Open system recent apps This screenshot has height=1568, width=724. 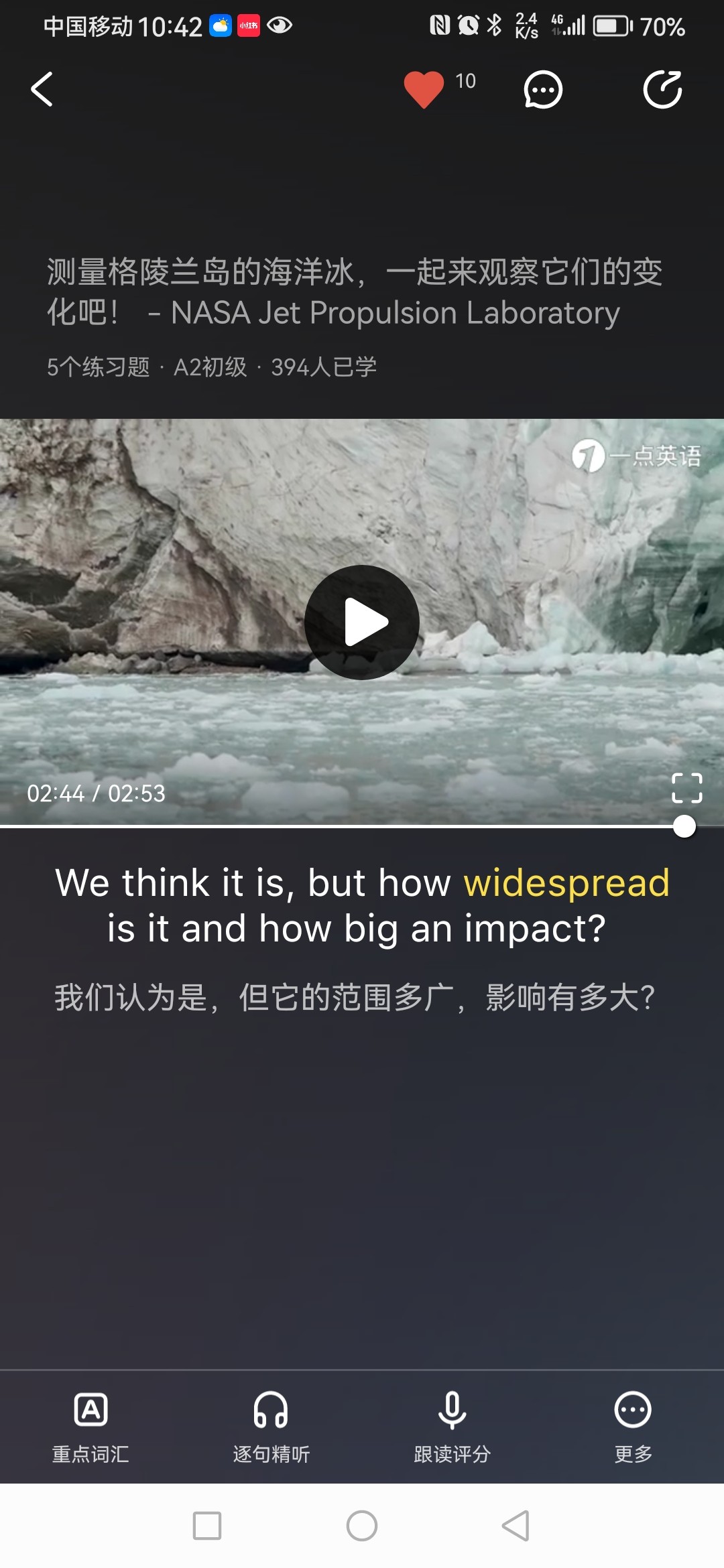coord(207,1526)
